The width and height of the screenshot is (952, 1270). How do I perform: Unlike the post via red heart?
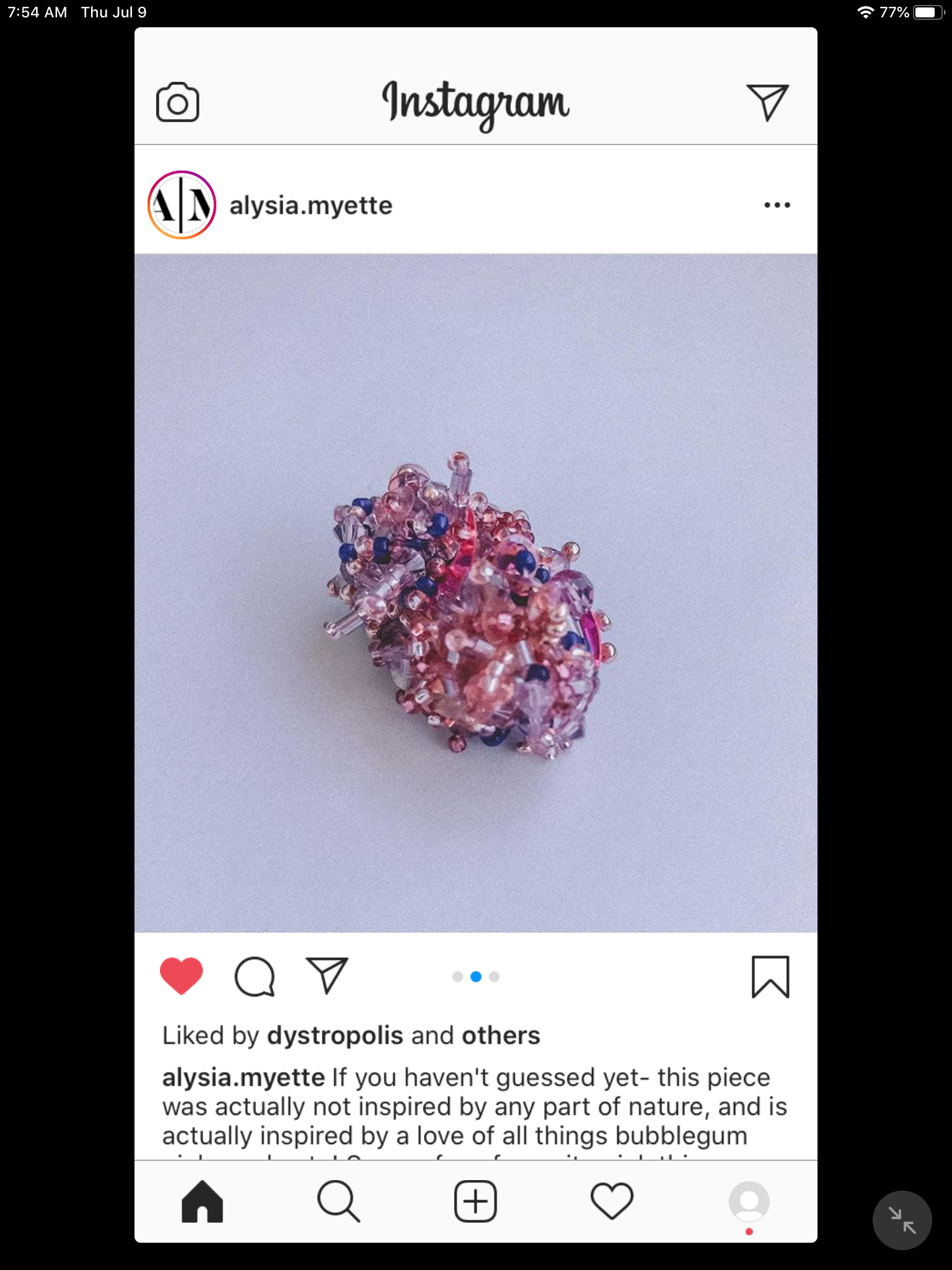coord(181,976)
